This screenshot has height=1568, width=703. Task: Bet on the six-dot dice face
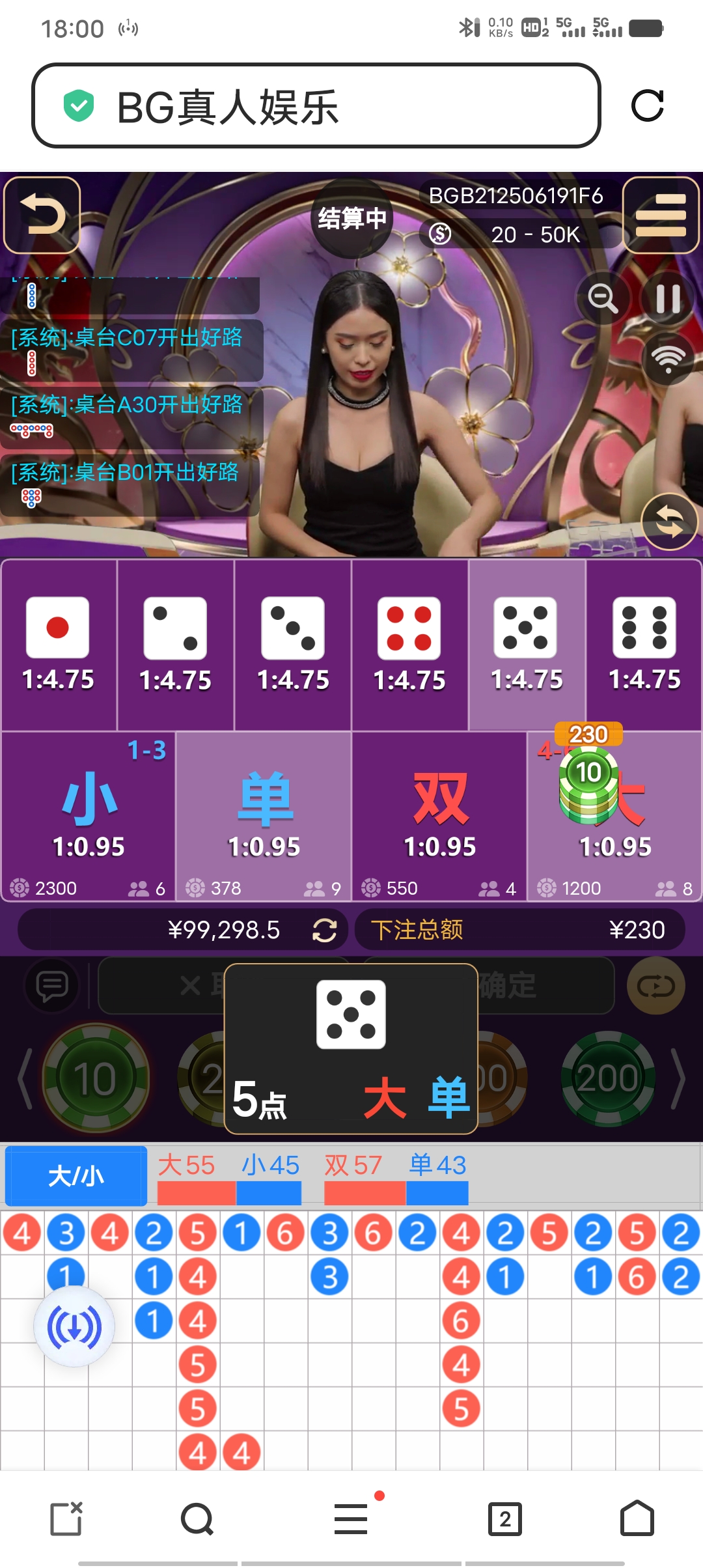[644, 645]
